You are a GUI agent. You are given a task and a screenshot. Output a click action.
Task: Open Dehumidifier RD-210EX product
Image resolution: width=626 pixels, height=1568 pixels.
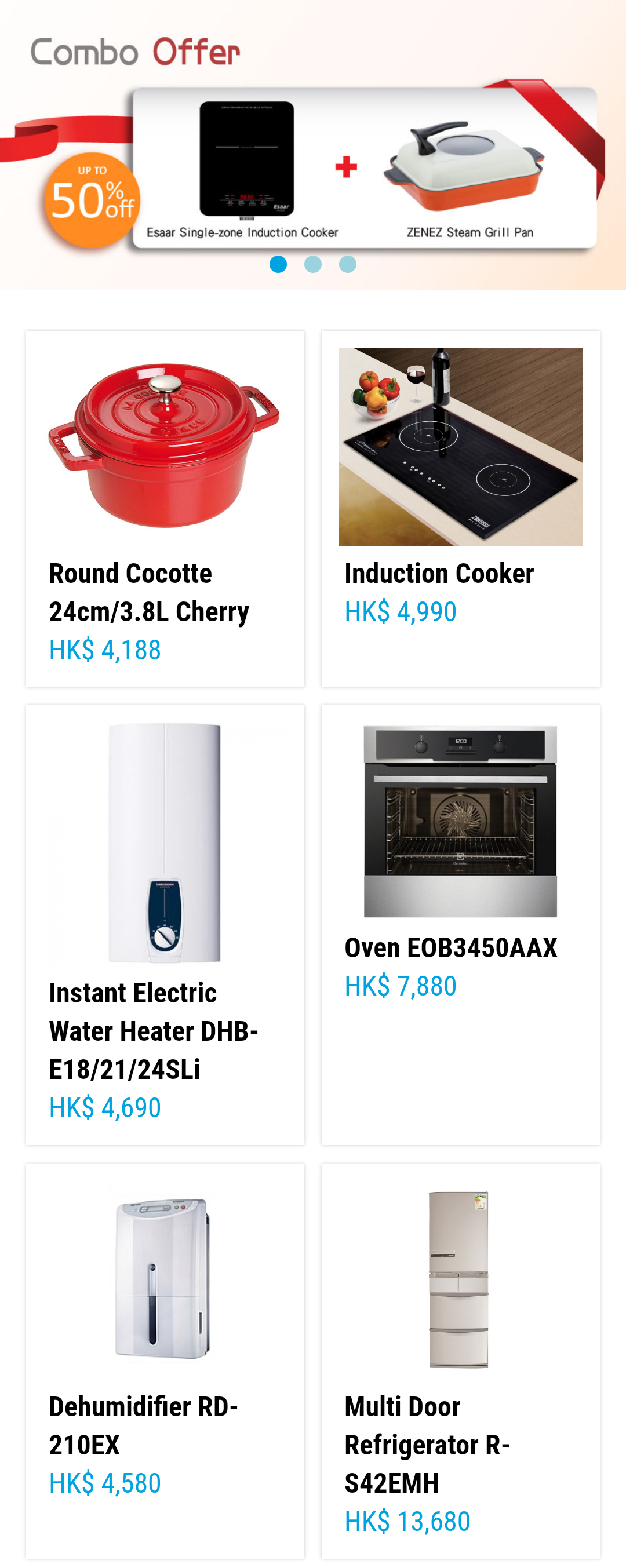click(165, 1361)
